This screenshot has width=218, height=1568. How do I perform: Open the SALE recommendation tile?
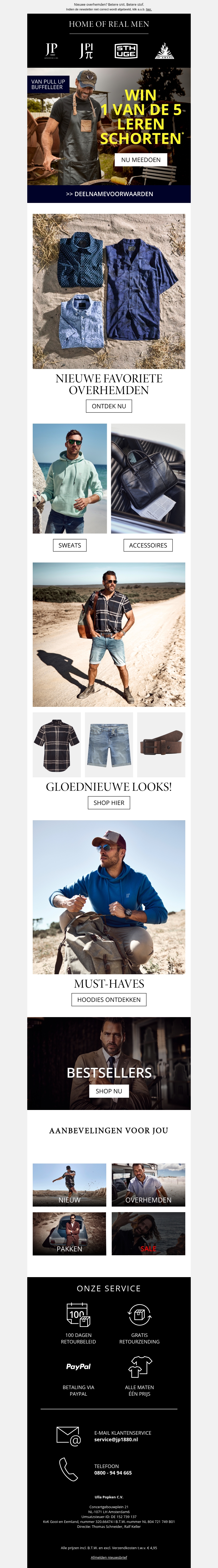[148, 1233]
